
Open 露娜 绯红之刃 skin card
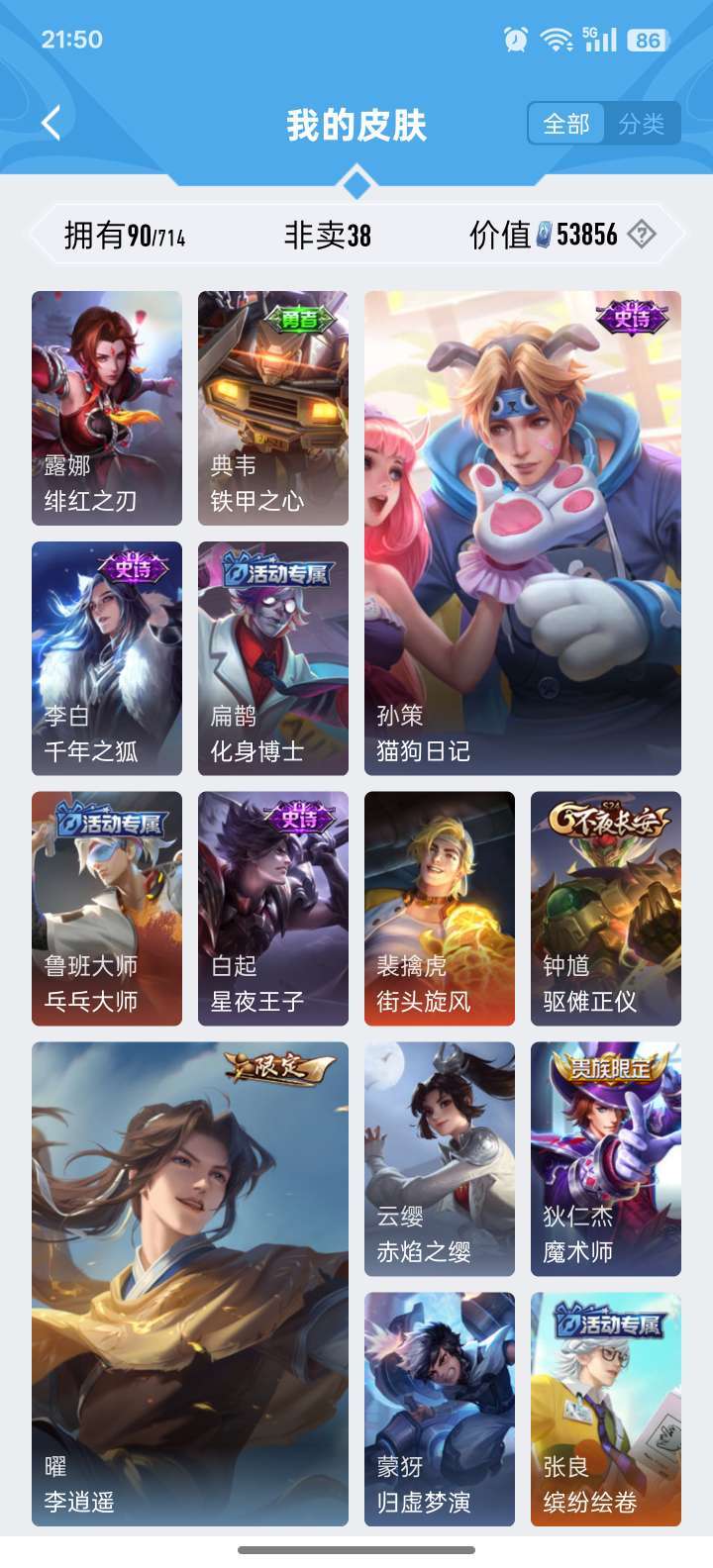(x=107, y=408)
